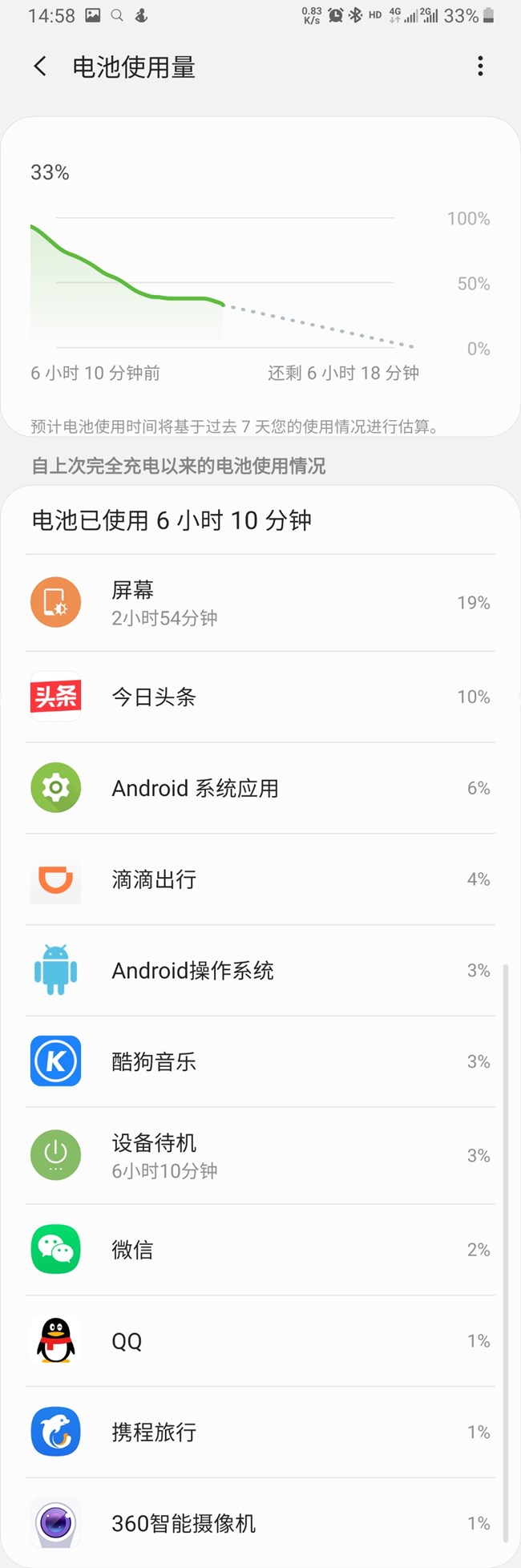Go back from 电池使用量 page

point(40,67)
